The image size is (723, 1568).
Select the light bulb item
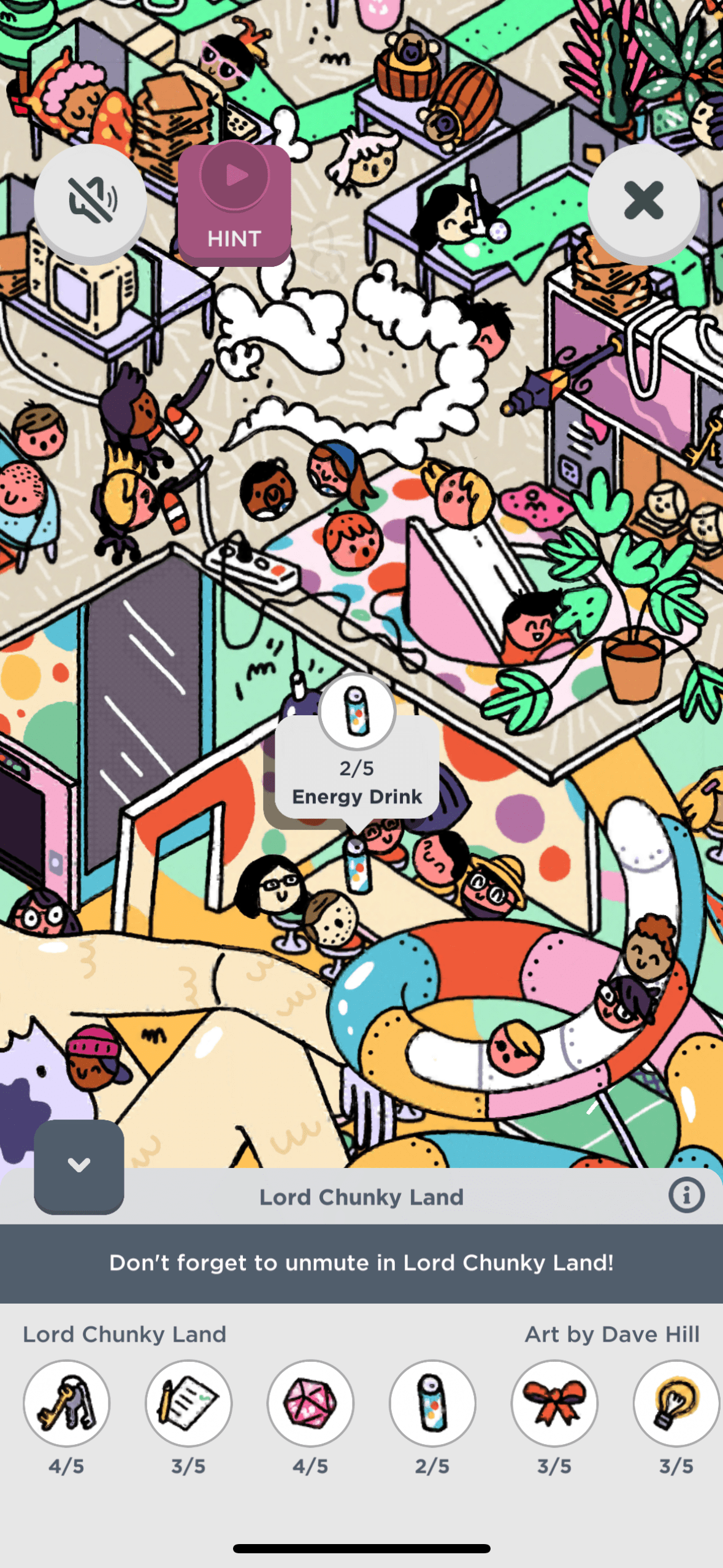(x=676, y=1403)
